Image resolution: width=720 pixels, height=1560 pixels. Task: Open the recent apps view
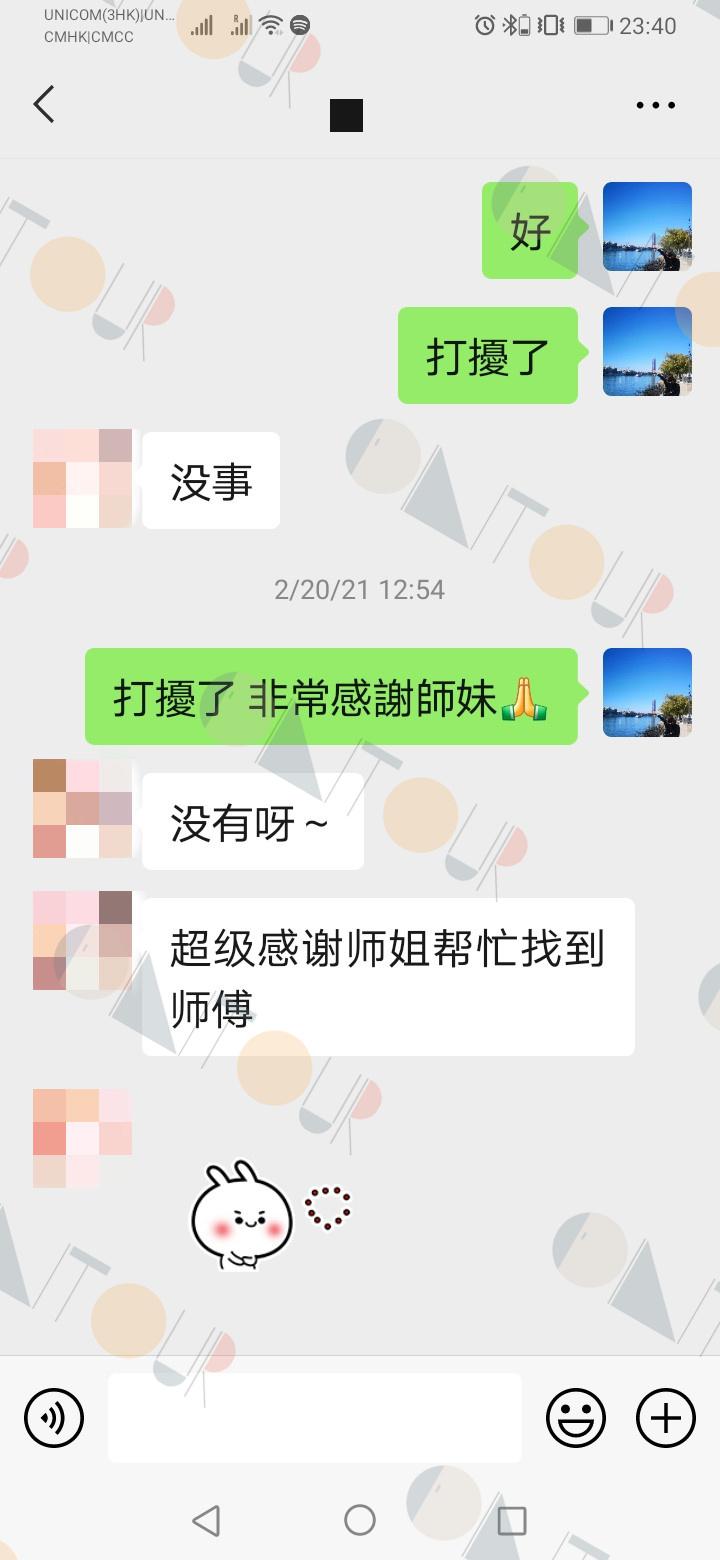[512, 1521]
